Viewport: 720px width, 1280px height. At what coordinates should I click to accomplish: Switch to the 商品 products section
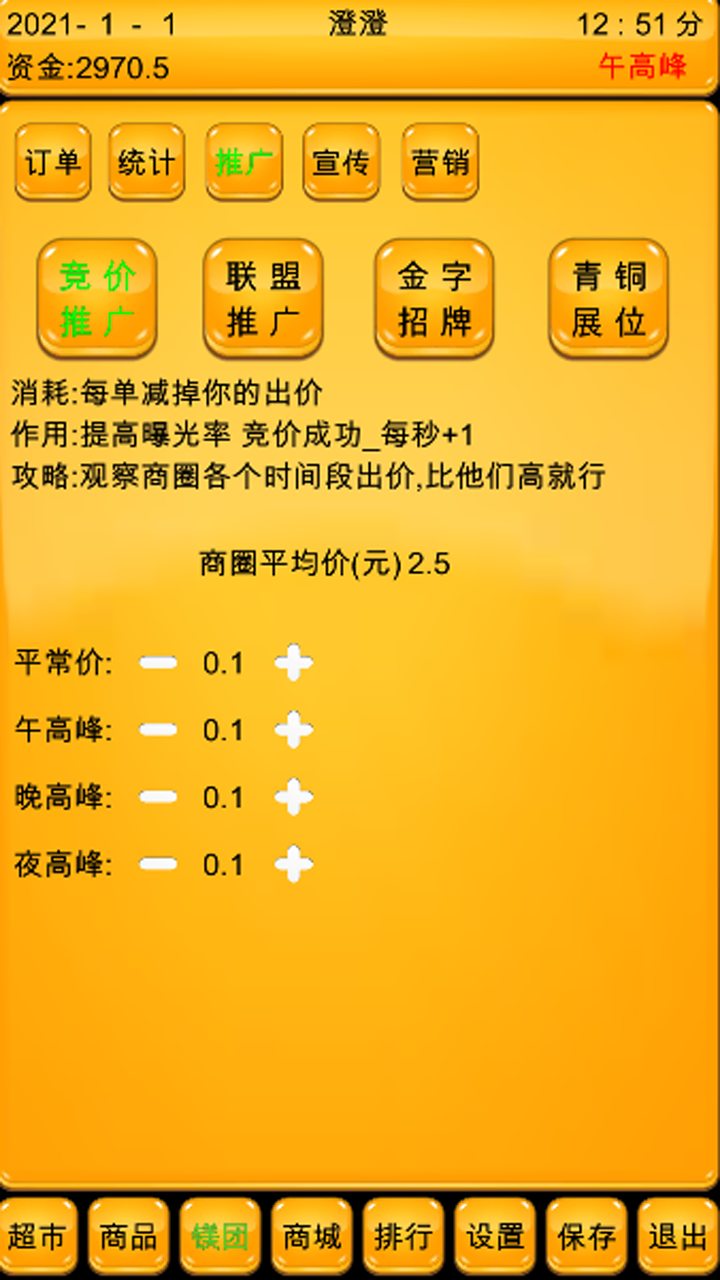[x=128, y=1236]
